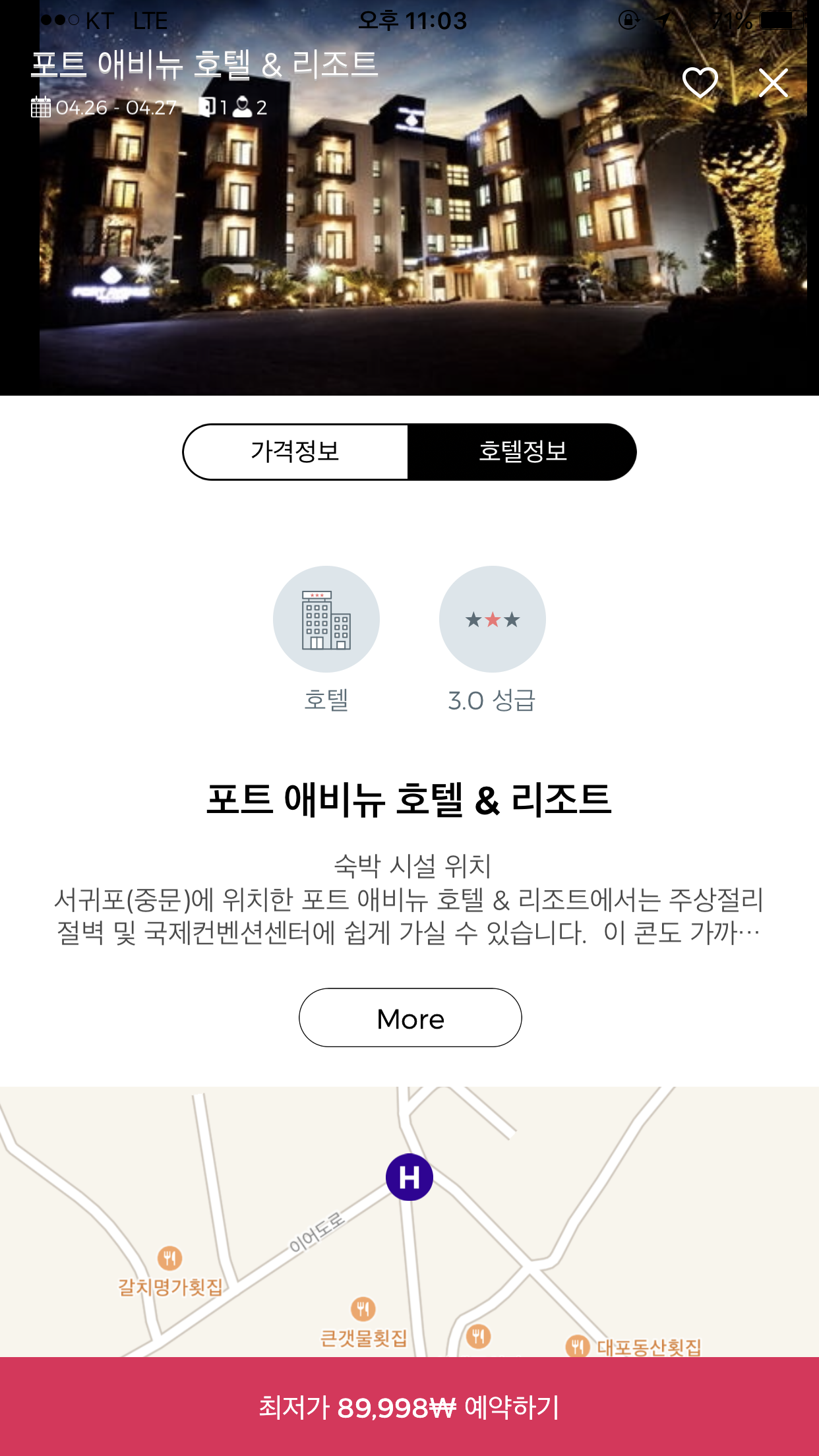Tap the three-star rating icon for 3.0 성급
Screen dimensions: 819x1456
(493, 619)
